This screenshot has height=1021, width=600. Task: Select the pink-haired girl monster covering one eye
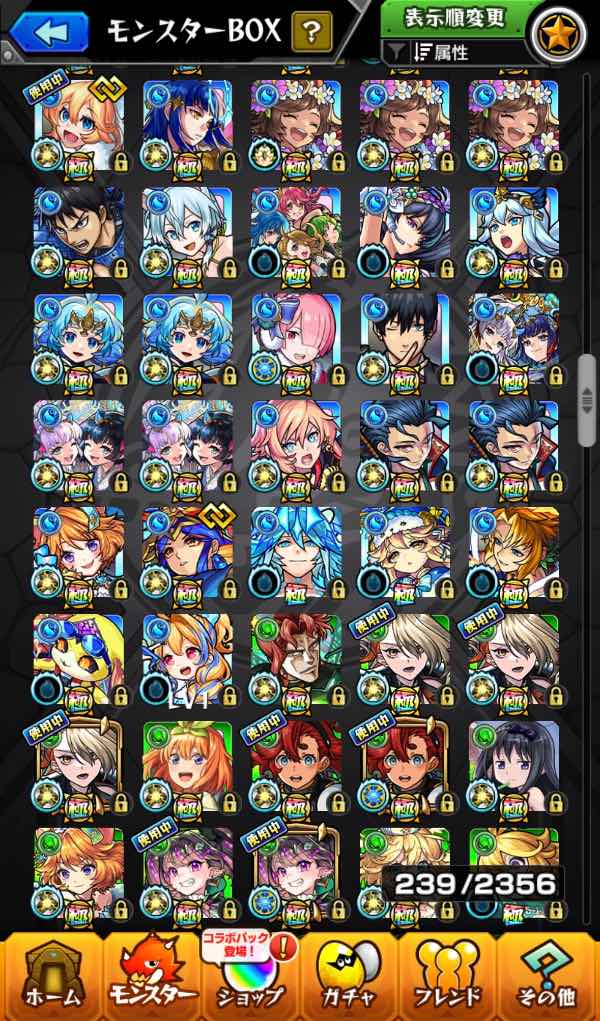tap(296, 339)
